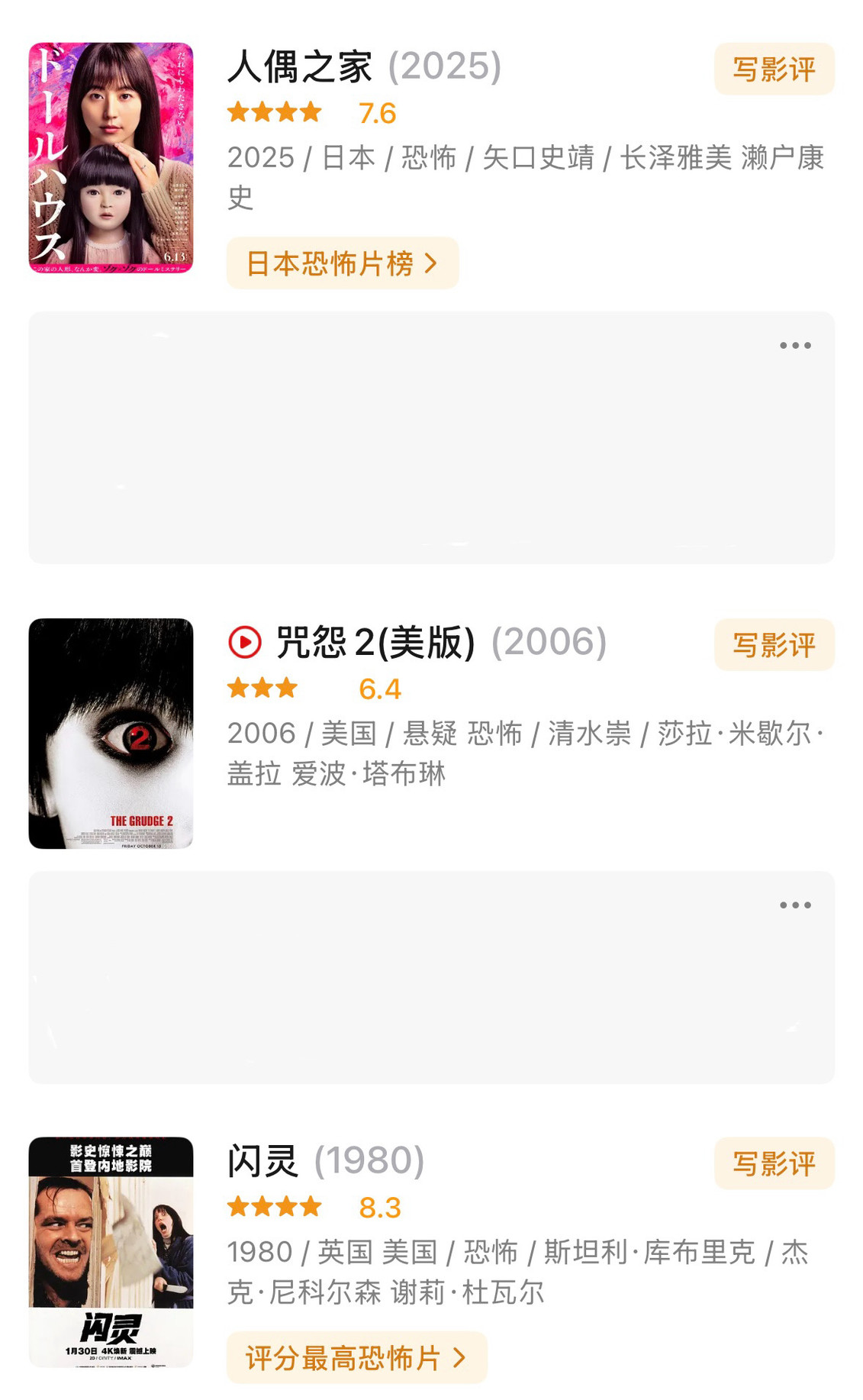Open the overflow menu under 人偶之家
This screenshot has height=1400, width=863.
pos(794,346)
